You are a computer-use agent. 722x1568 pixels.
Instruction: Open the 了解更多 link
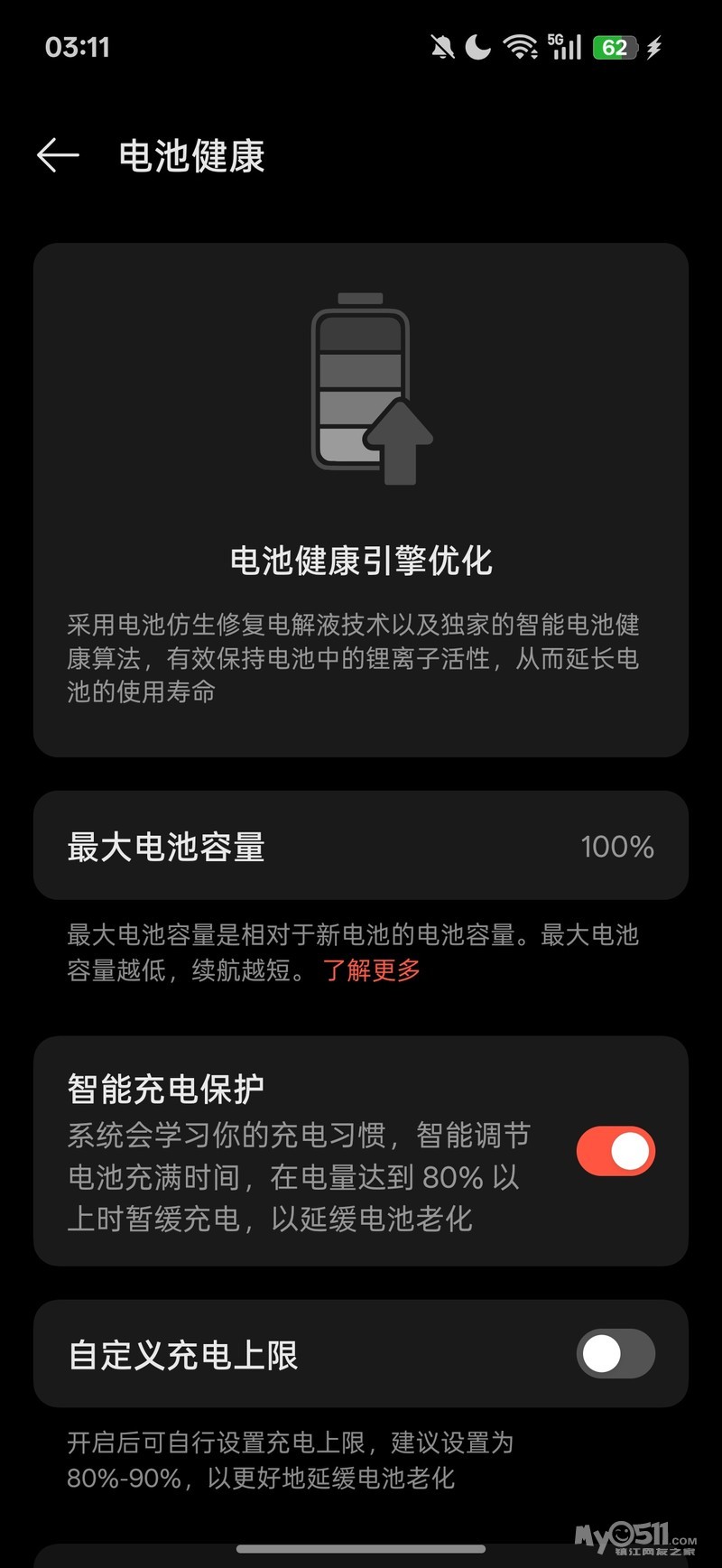372,970
